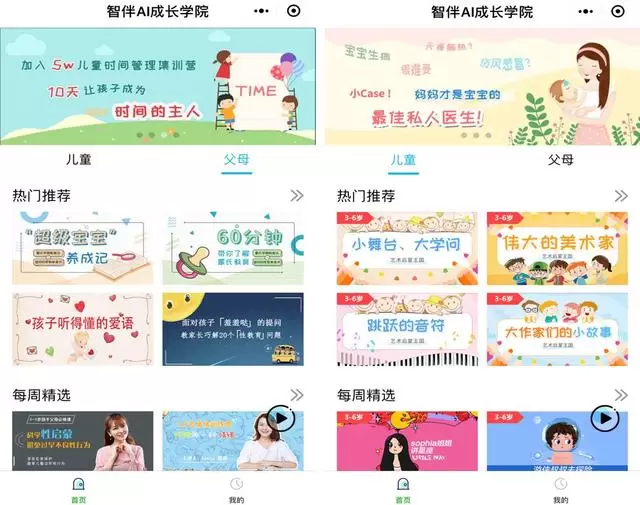Open the "超级宝宝"养成记 course card

coord(83,248)
